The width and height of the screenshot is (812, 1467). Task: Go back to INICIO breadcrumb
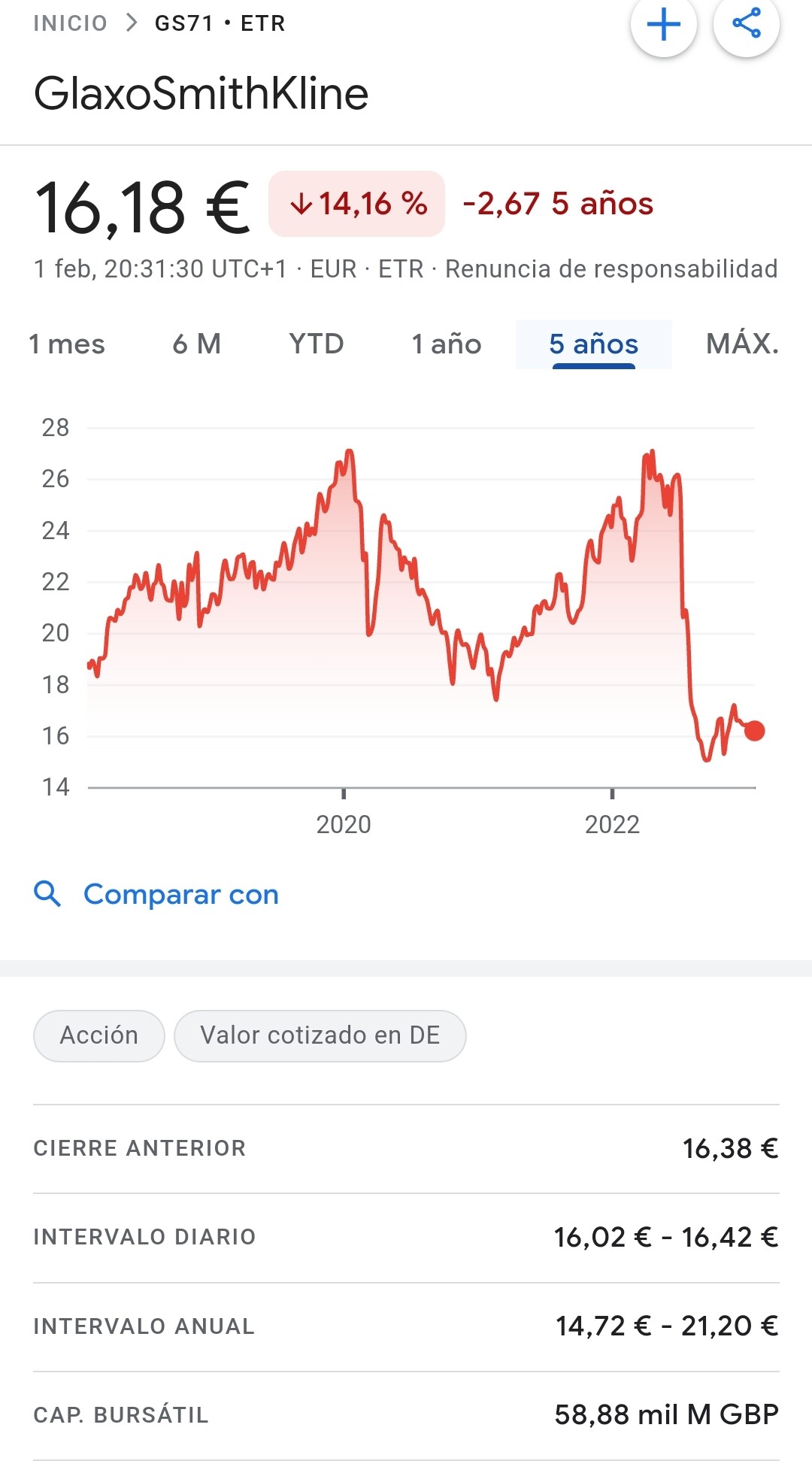71,23
